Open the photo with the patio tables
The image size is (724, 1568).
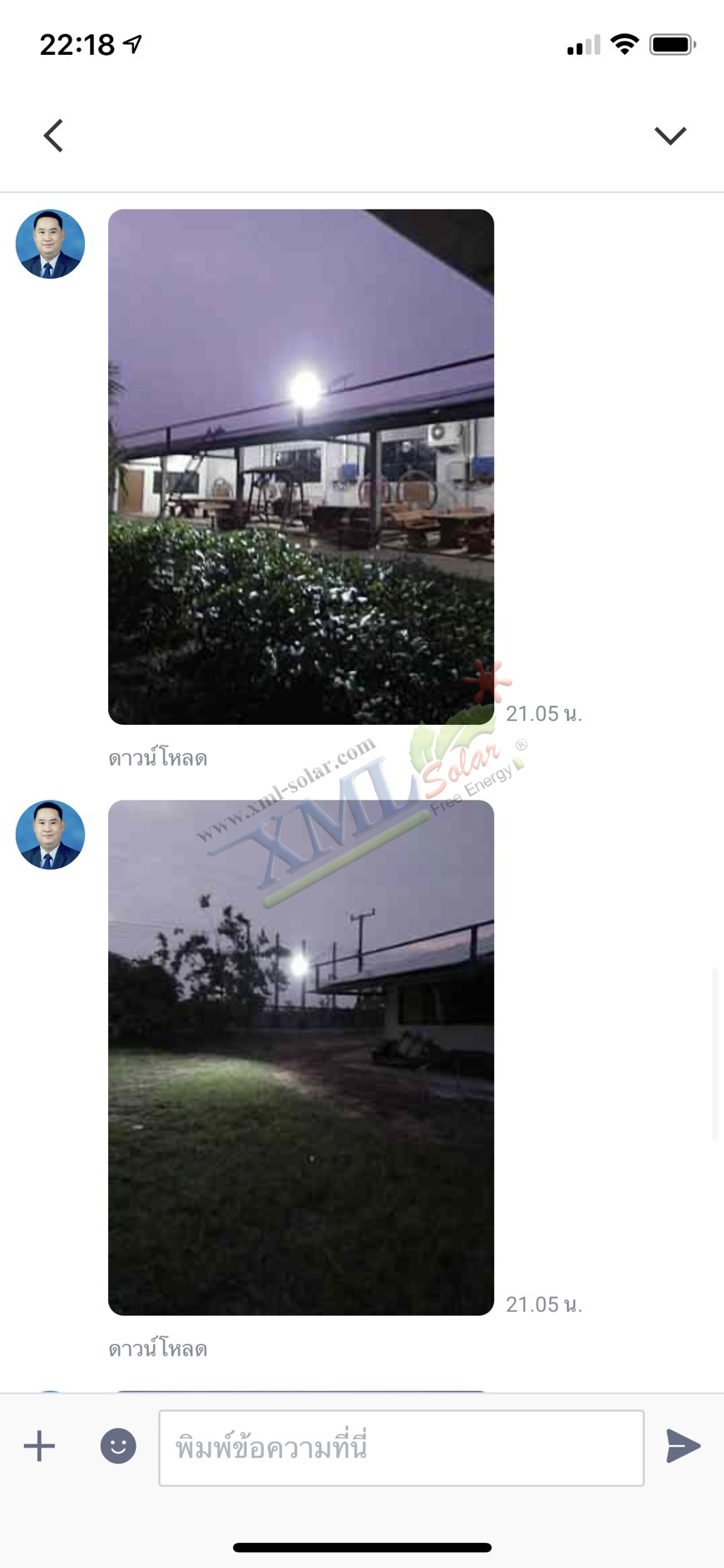(300, 466)
